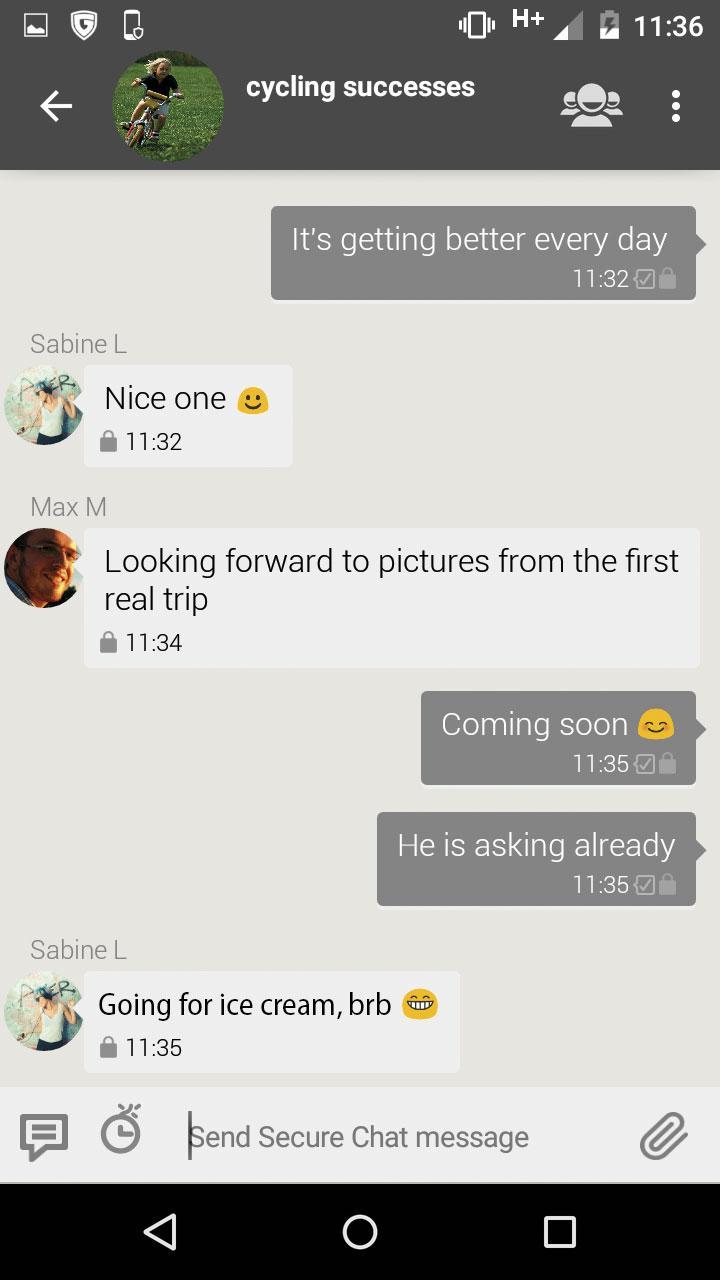
Task: Tap the 'He is asking already' message bubble
Action: tap(536, 845)
